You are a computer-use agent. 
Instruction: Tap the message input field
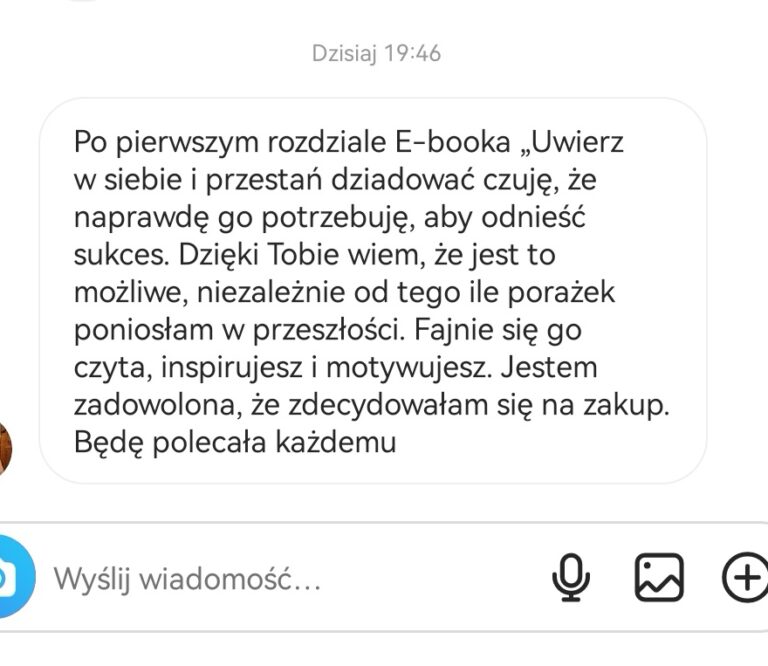pyautogui.click(x=280, y=578)
